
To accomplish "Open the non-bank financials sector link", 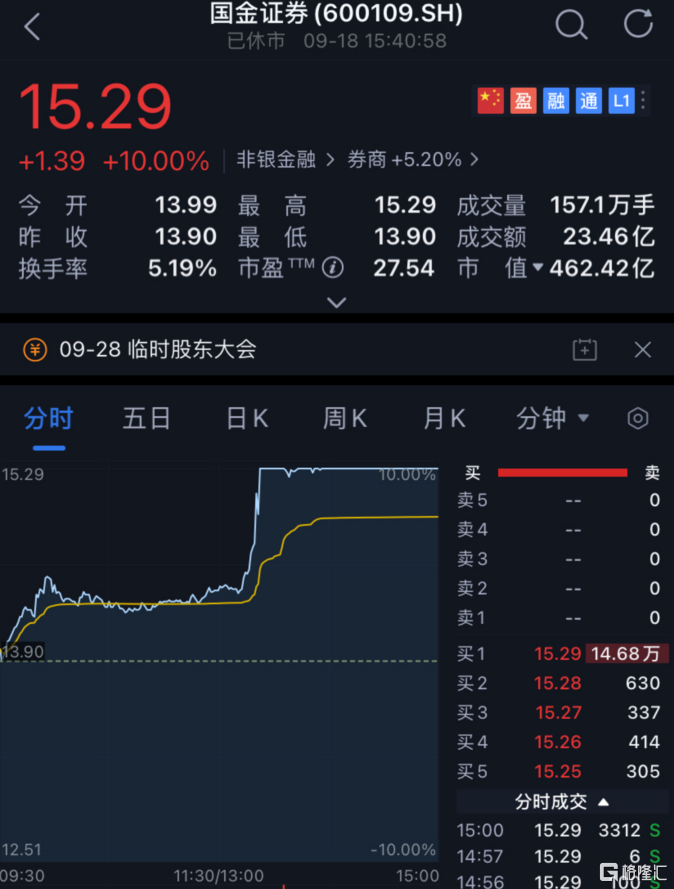I will point(283,159).
